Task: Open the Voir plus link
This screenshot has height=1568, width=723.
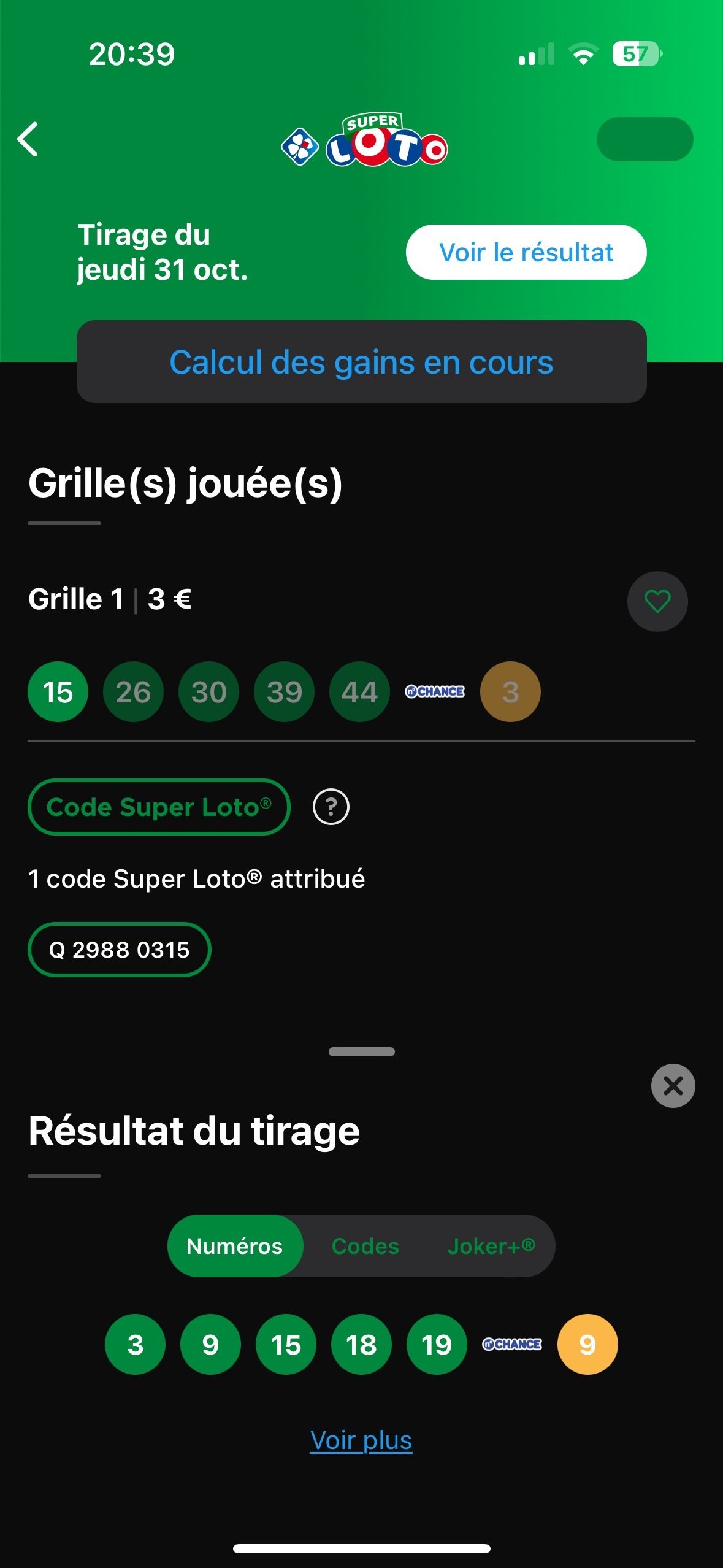Action: point(361,1440)
